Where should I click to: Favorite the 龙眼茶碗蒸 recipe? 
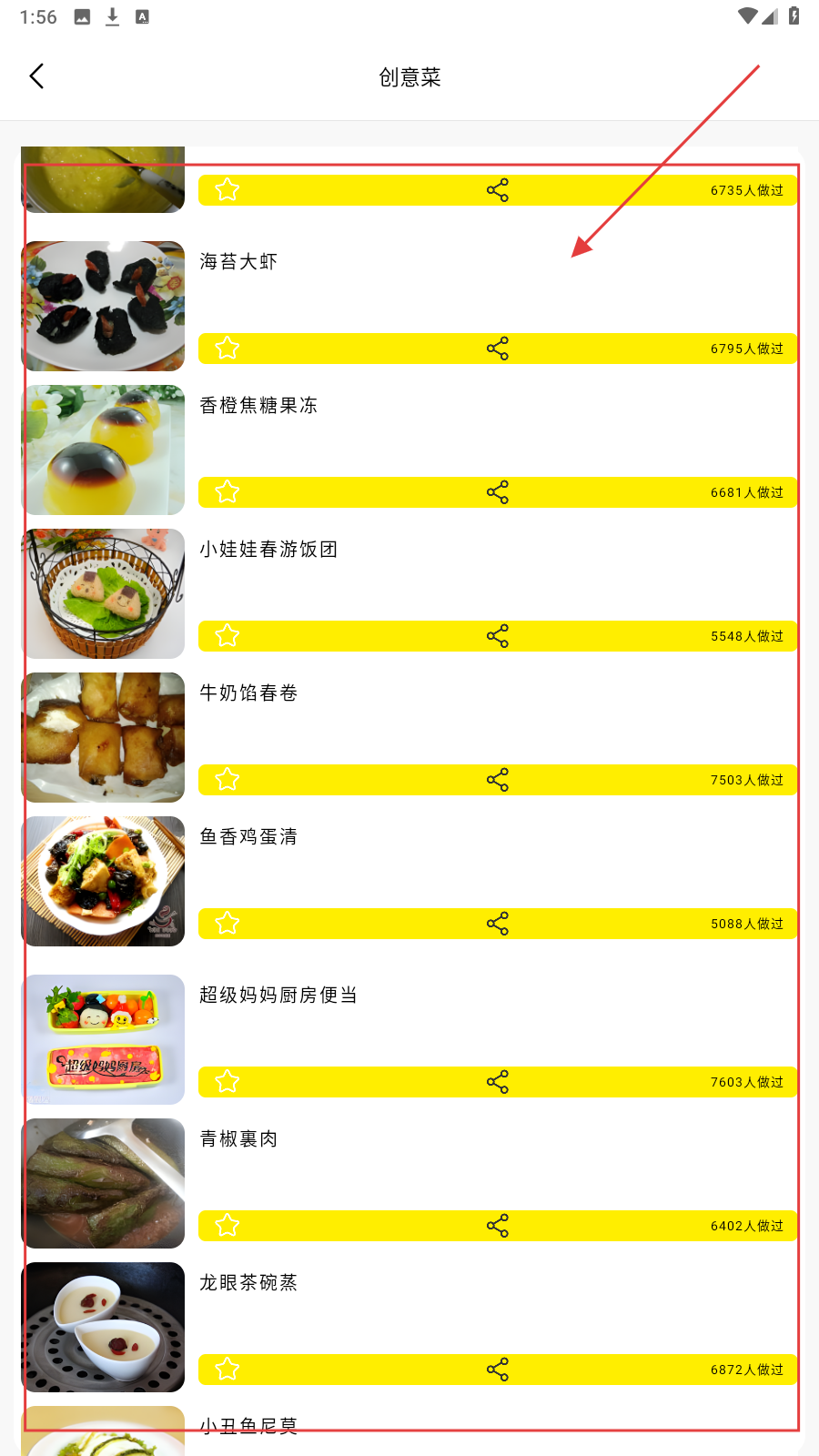(x=227, y=1370)
